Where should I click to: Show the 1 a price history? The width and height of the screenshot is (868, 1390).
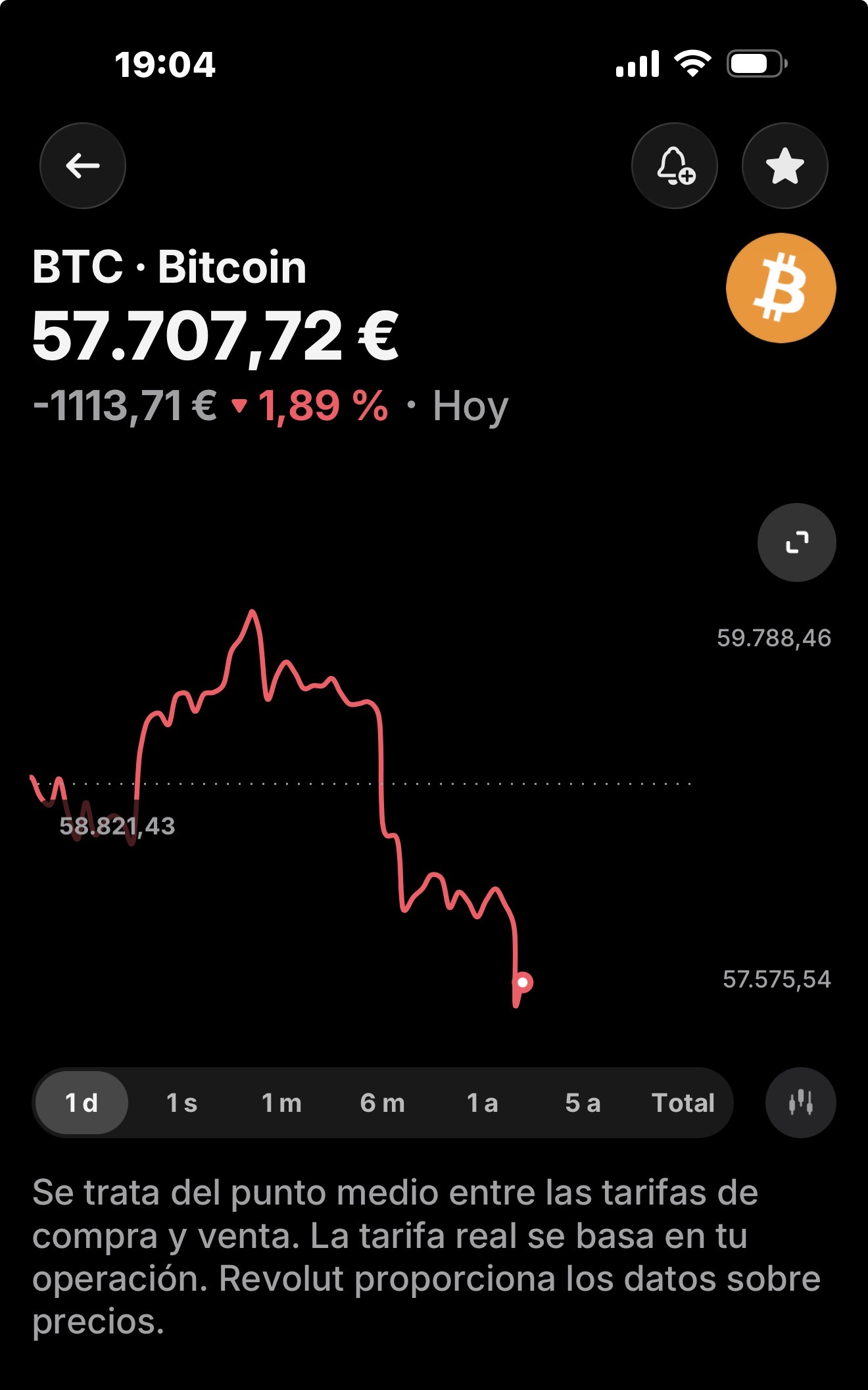[x=482, y=1103]
